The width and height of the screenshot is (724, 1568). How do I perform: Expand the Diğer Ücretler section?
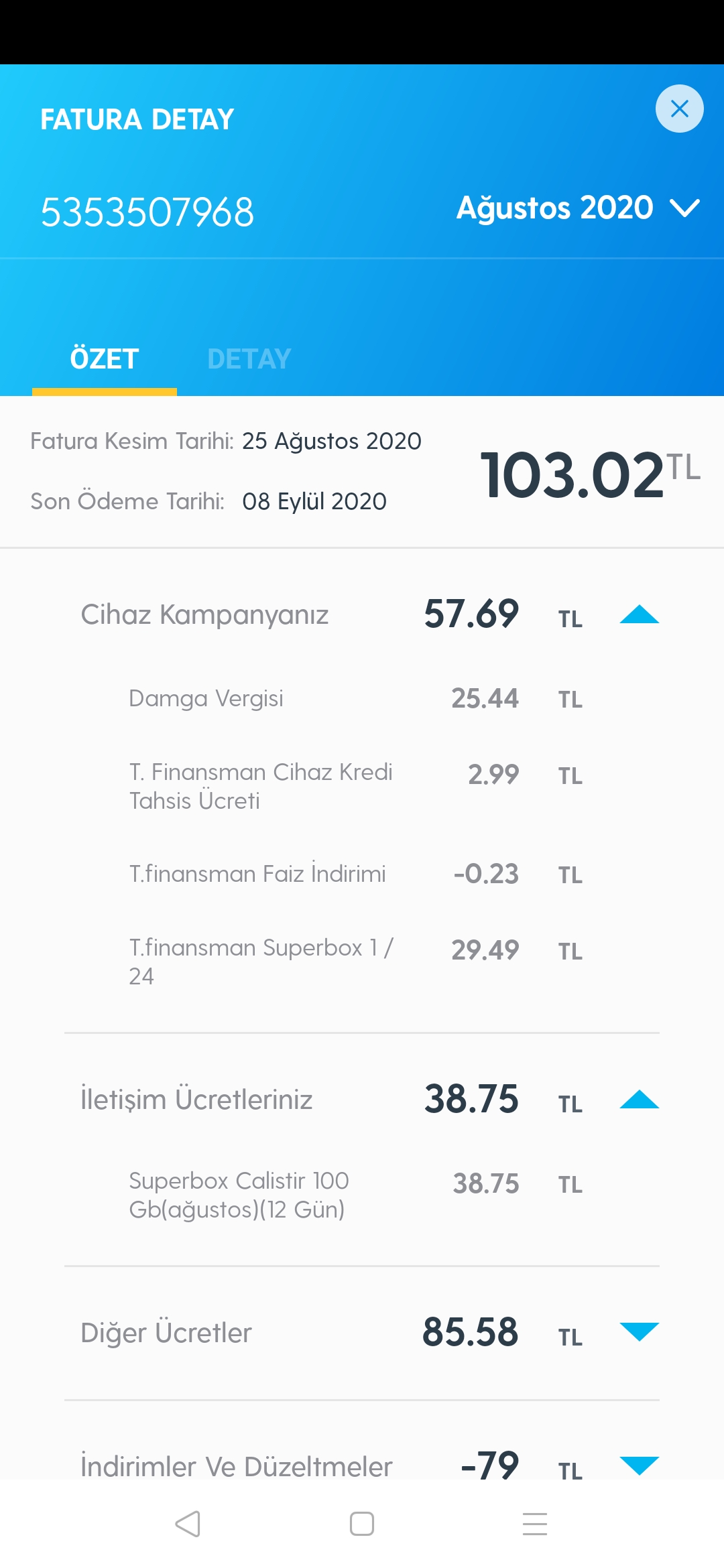pos(640,1331)
